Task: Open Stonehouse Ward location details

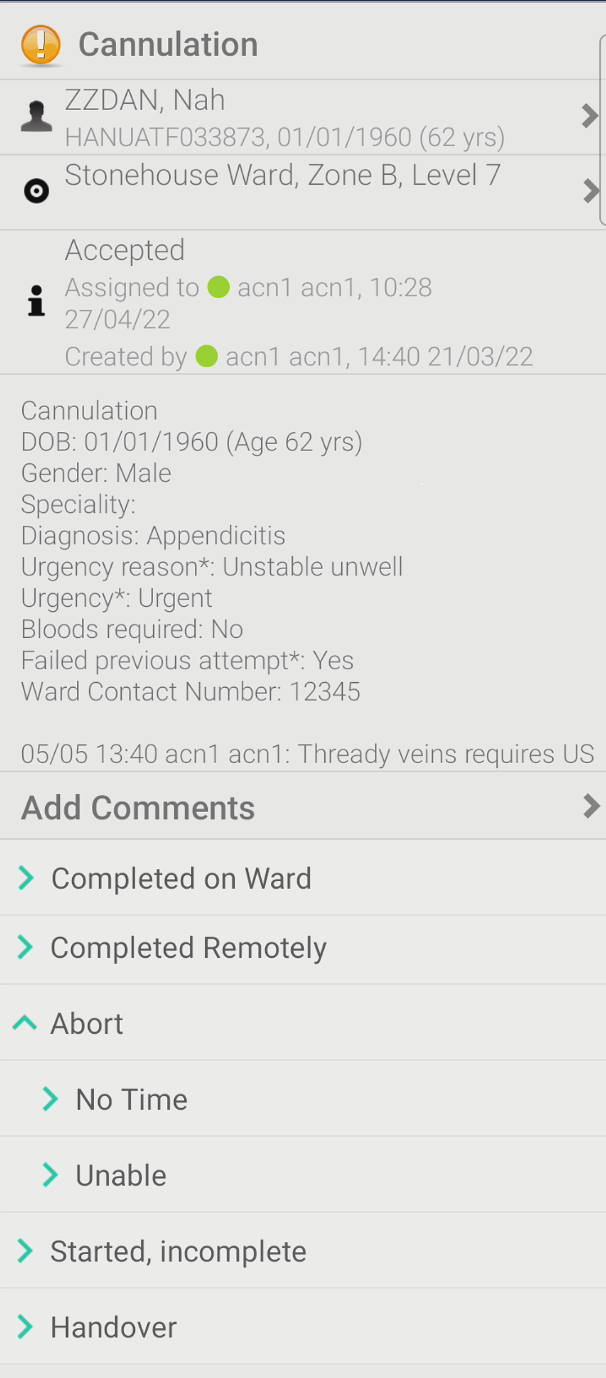Action: (303, 192)
